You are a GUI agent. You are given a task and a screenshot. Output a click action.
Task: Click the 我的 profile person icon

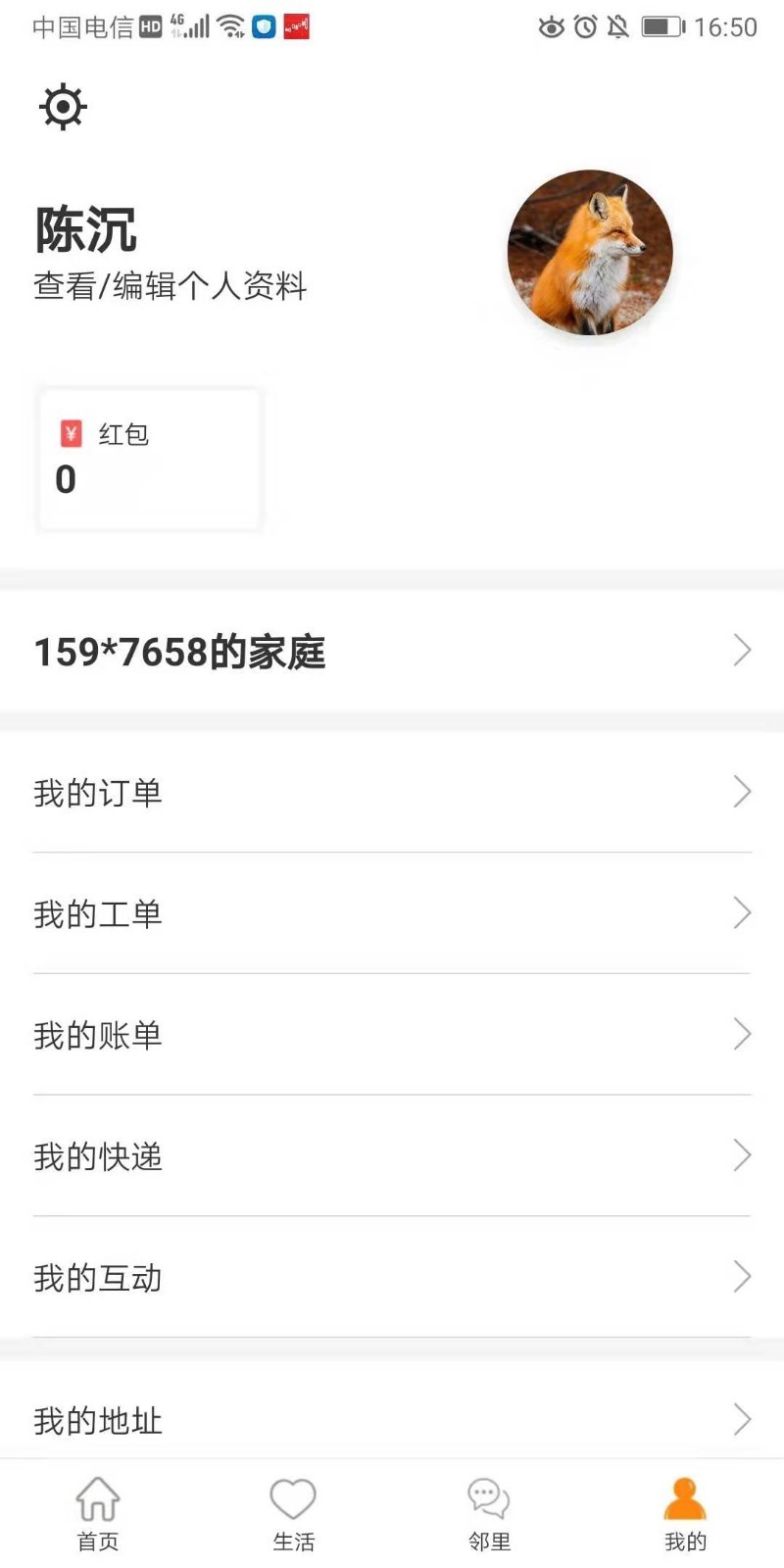685,1497
